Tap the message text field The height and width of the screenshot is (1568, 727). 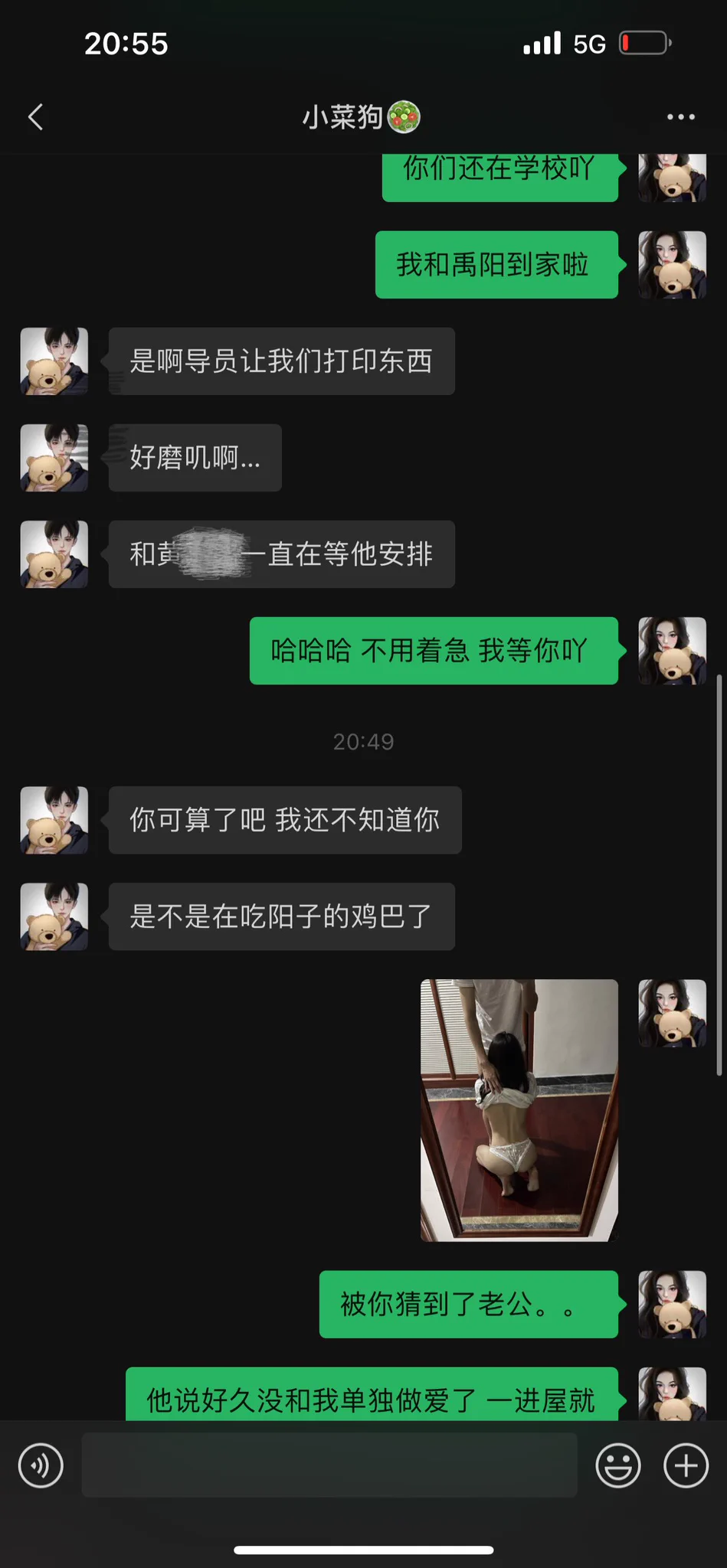(329, 1465)
